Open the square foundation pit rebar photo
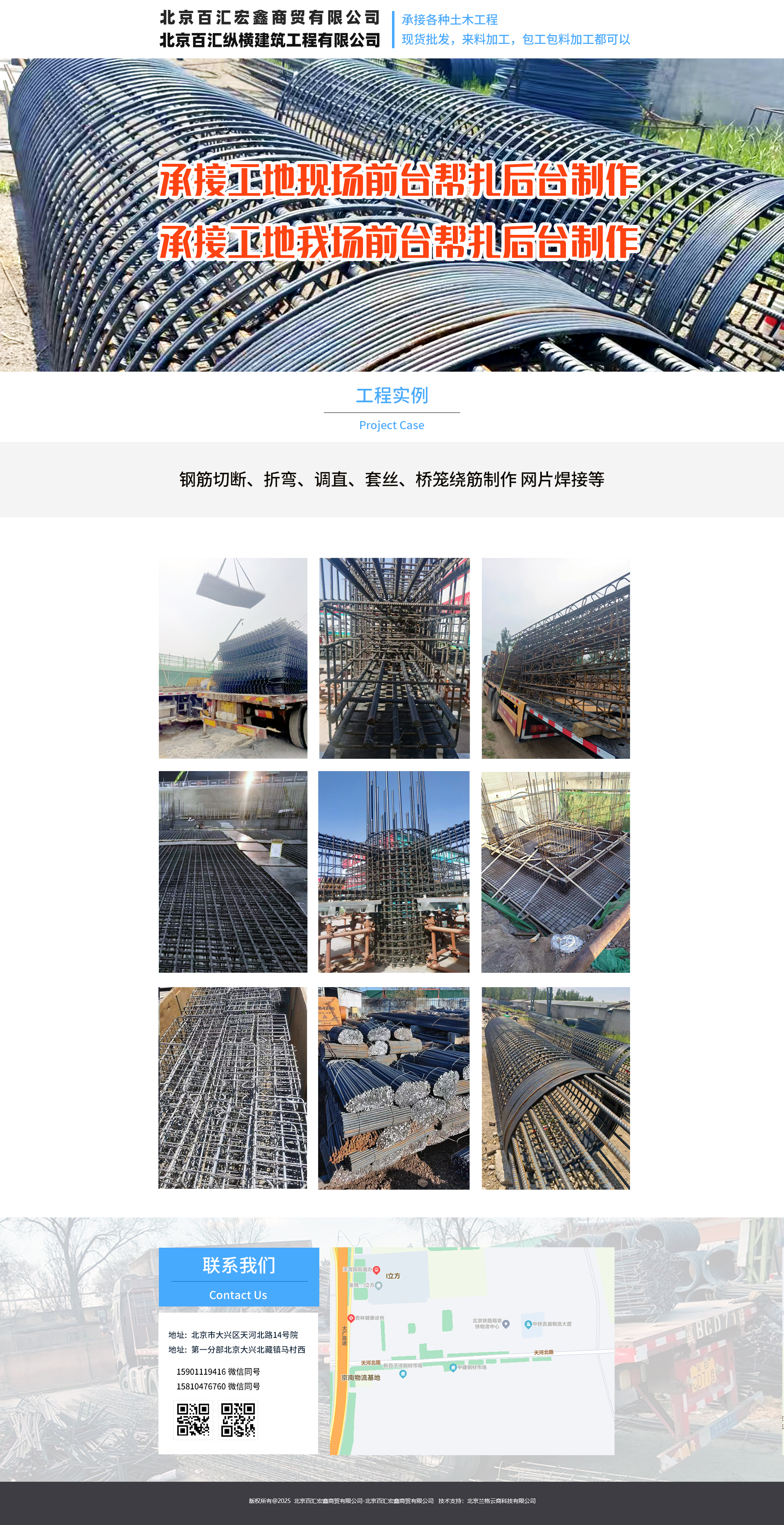The height and width of the screenshot is (1525, 784). point(556,872)
